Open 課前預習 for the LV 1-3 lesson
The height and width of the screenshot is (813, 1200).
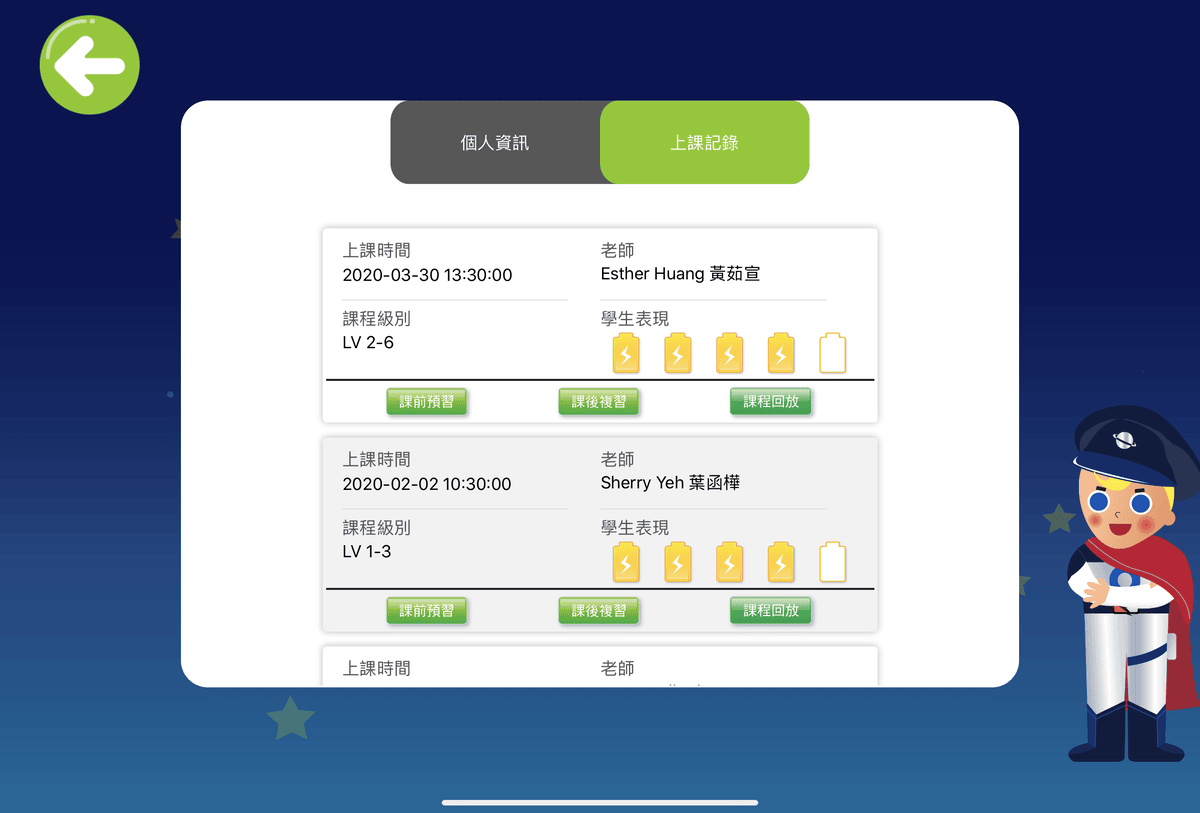[427, 610]
